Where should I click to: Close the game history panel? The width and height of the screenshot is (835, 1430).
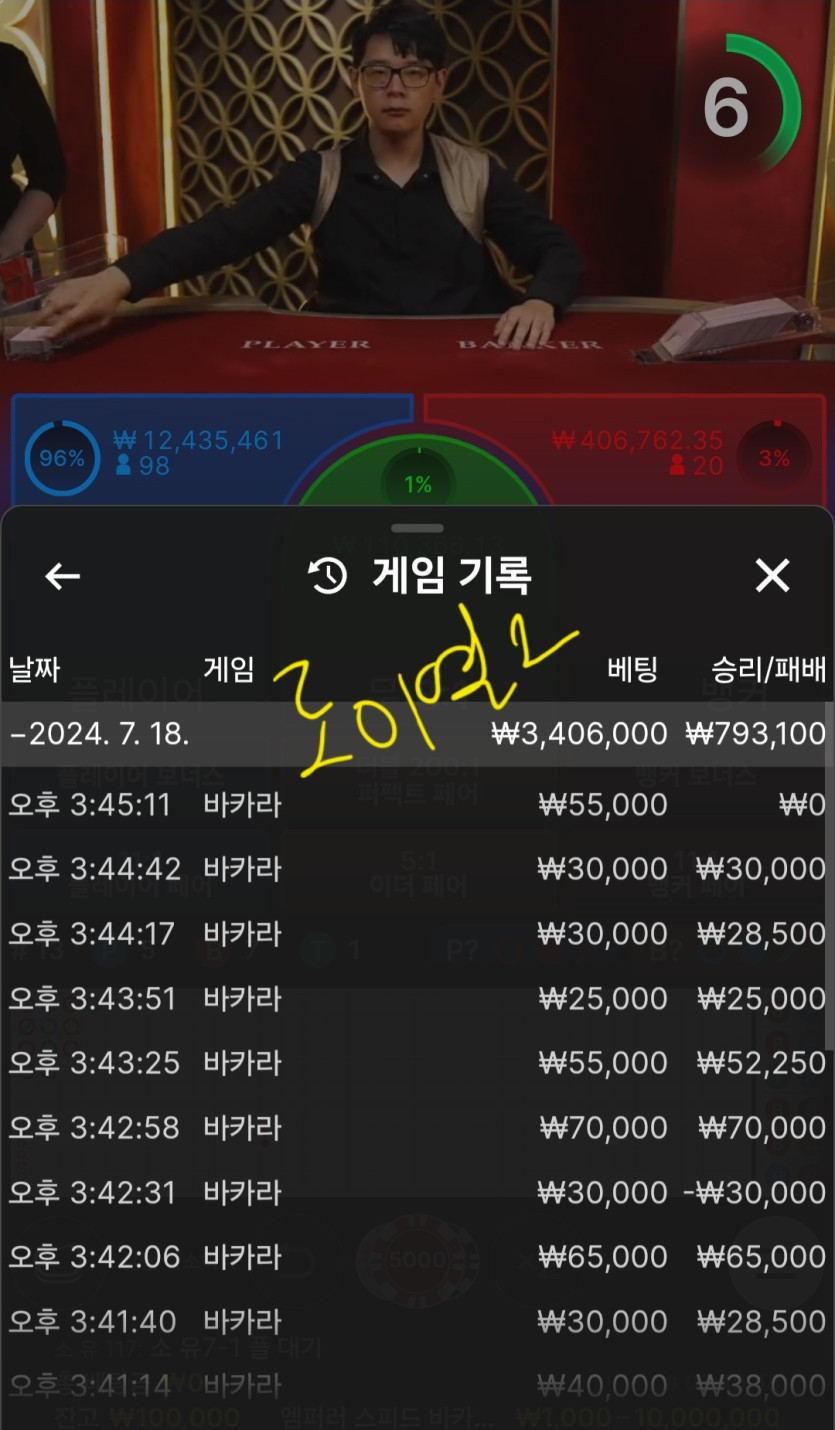(x=772, y=576)
